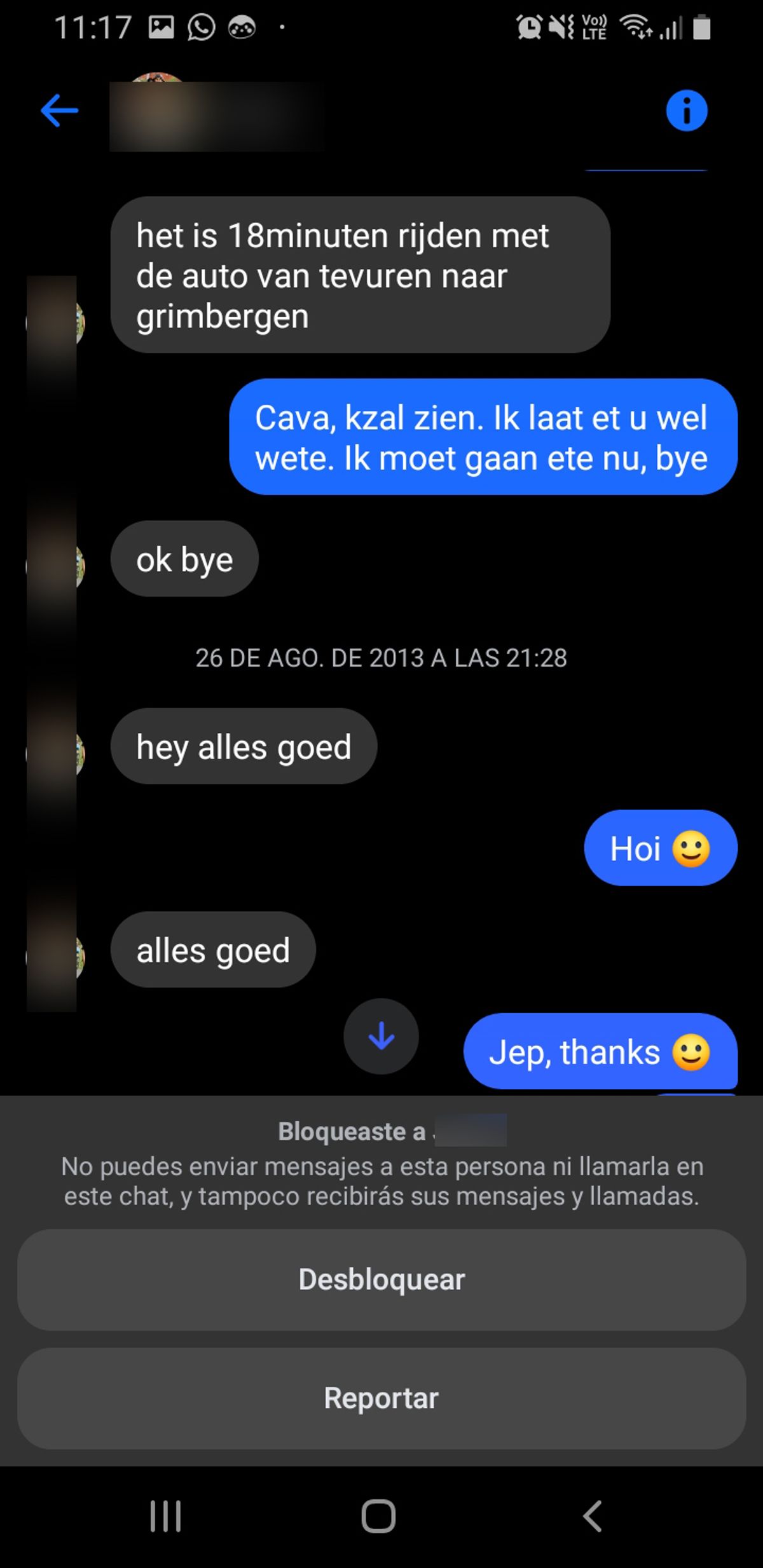This screenshot has width=763, height=1568.
Task: Tap Desbloquear to unblock this contact
Action: 381,1279
